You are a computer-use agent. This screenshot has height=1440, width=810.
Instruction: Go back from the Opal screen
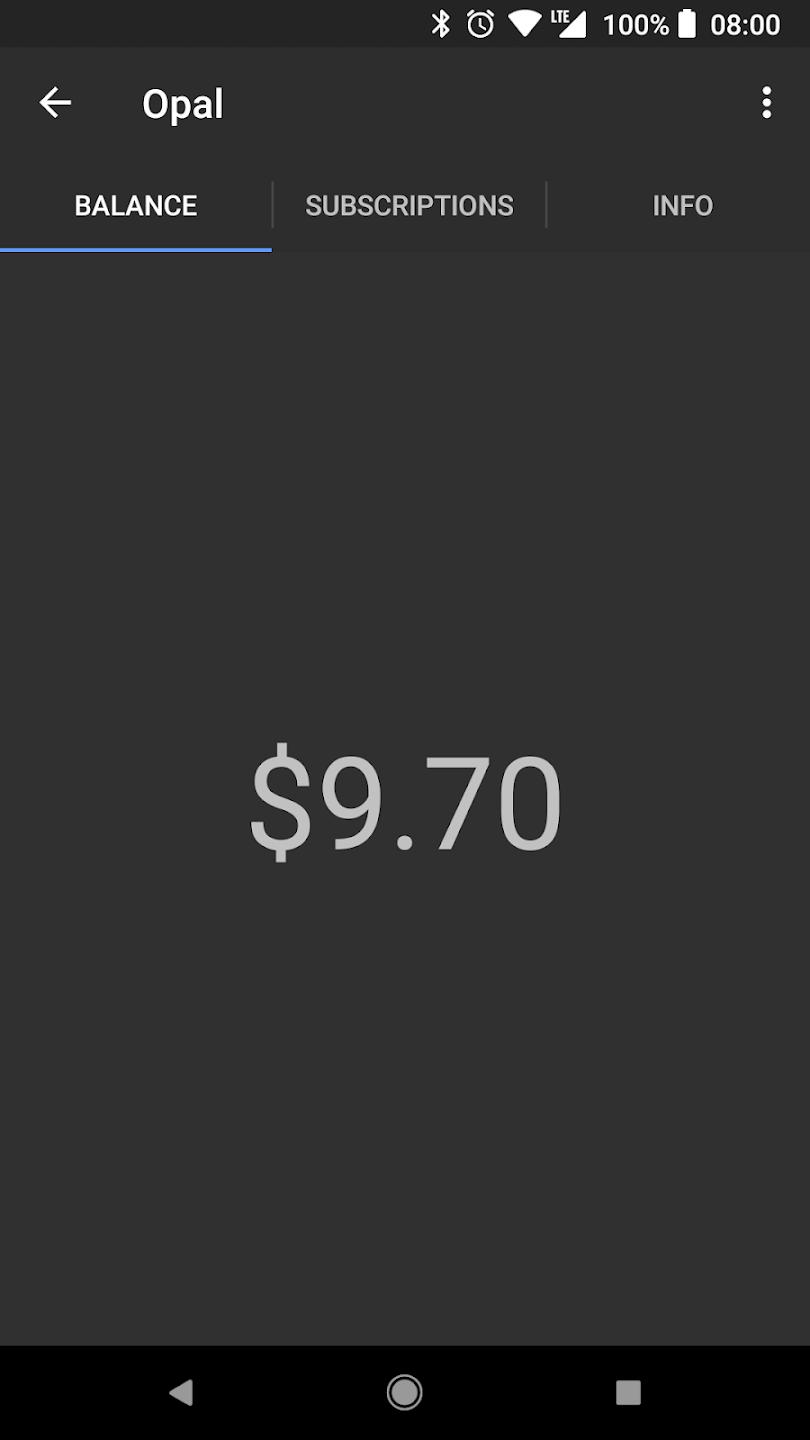(55, 102)
